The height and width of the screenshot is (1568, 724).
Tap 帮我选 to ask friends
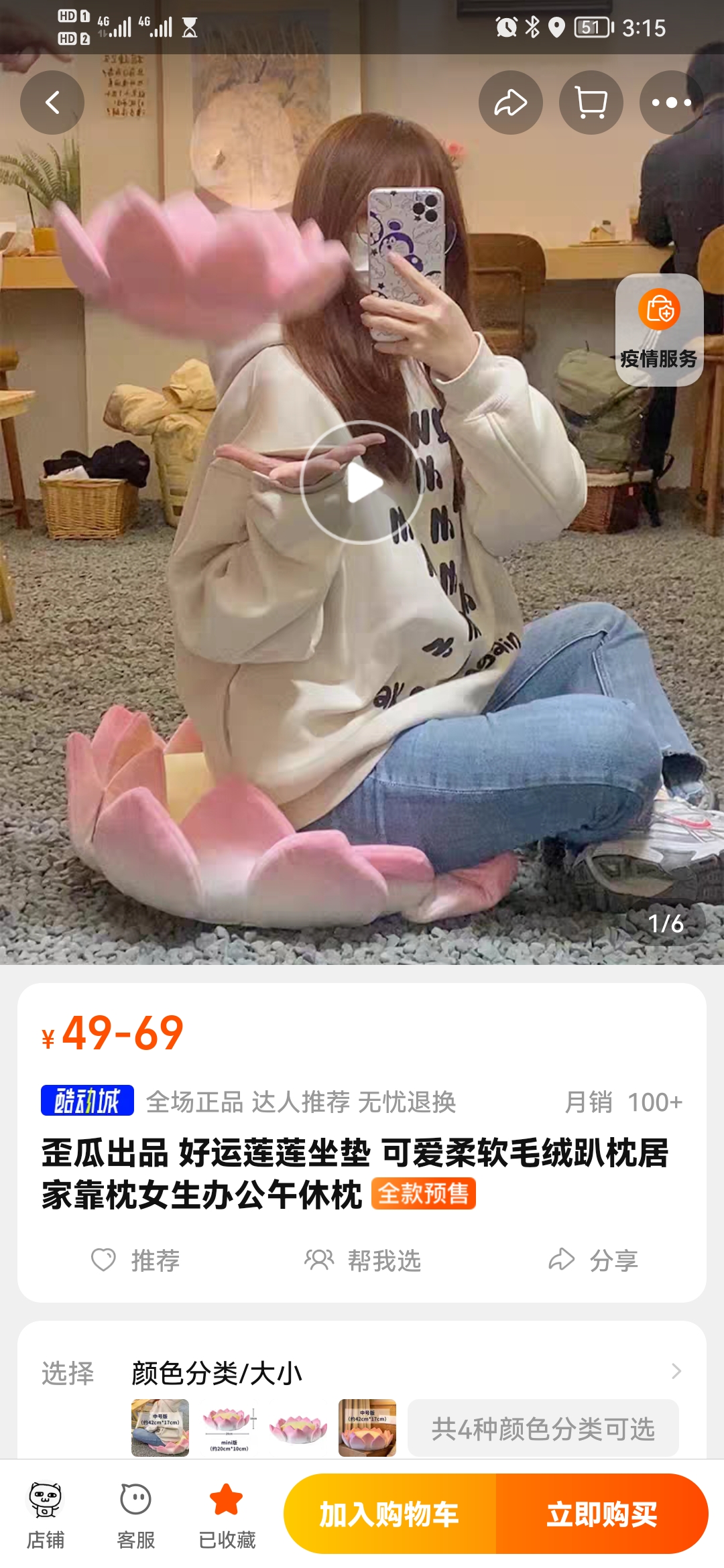point(363,1260)
